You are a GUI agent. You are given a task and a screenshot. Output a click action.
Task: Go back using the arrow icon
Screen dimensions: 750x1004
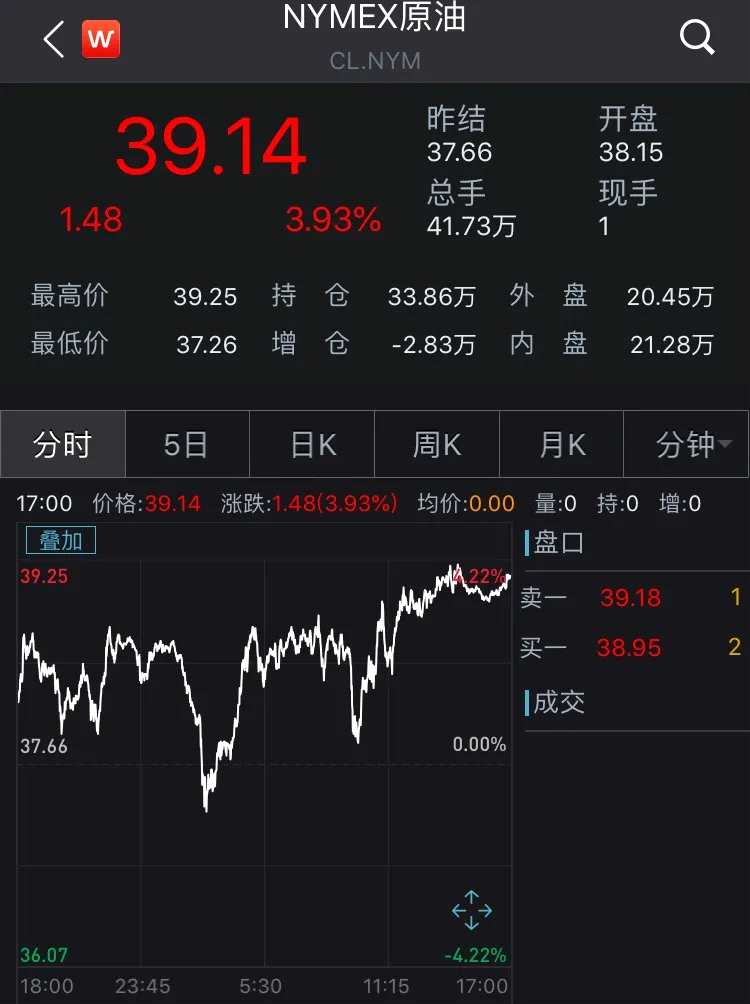click(54, 40)
